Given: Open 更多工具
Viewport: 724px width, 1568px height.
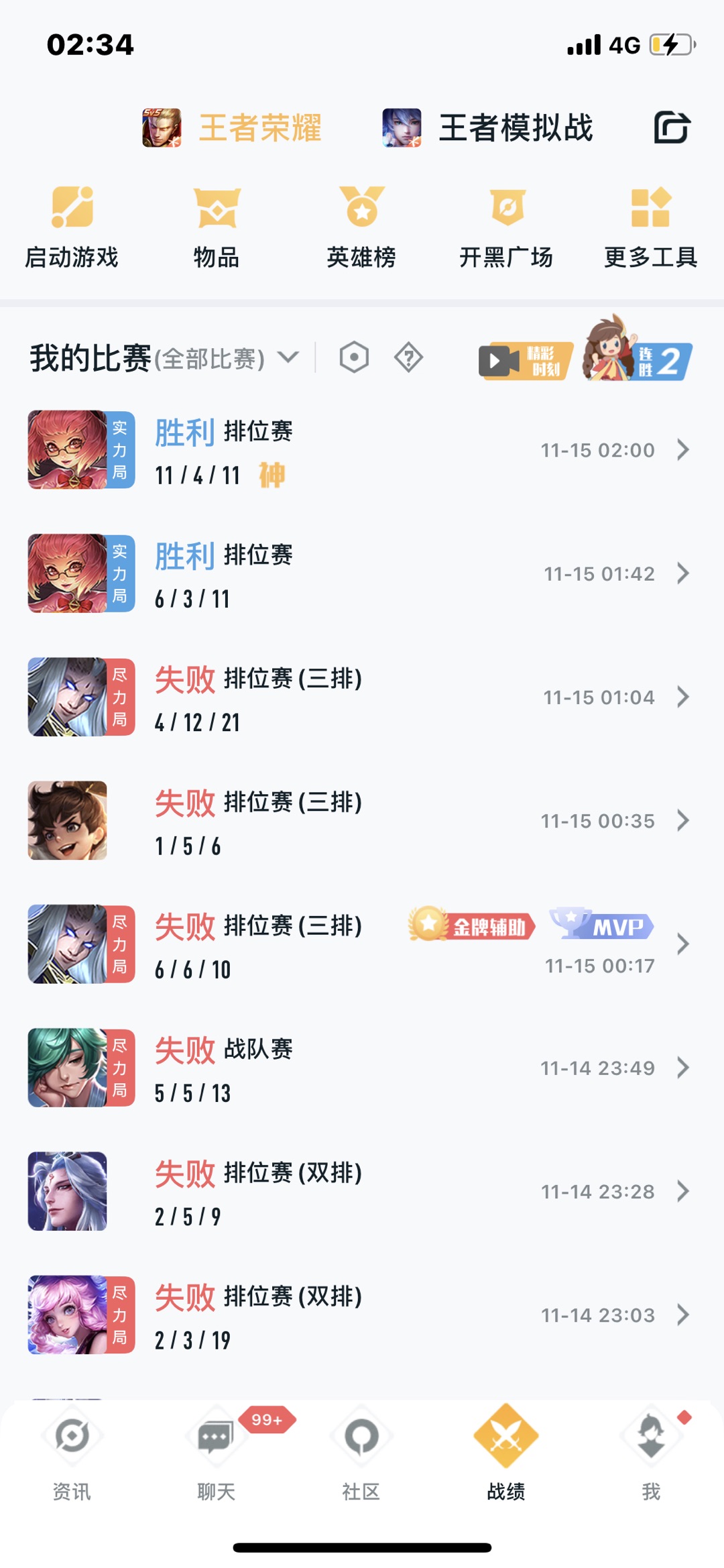Looking at the screenshot, I should tap(651, 228).
